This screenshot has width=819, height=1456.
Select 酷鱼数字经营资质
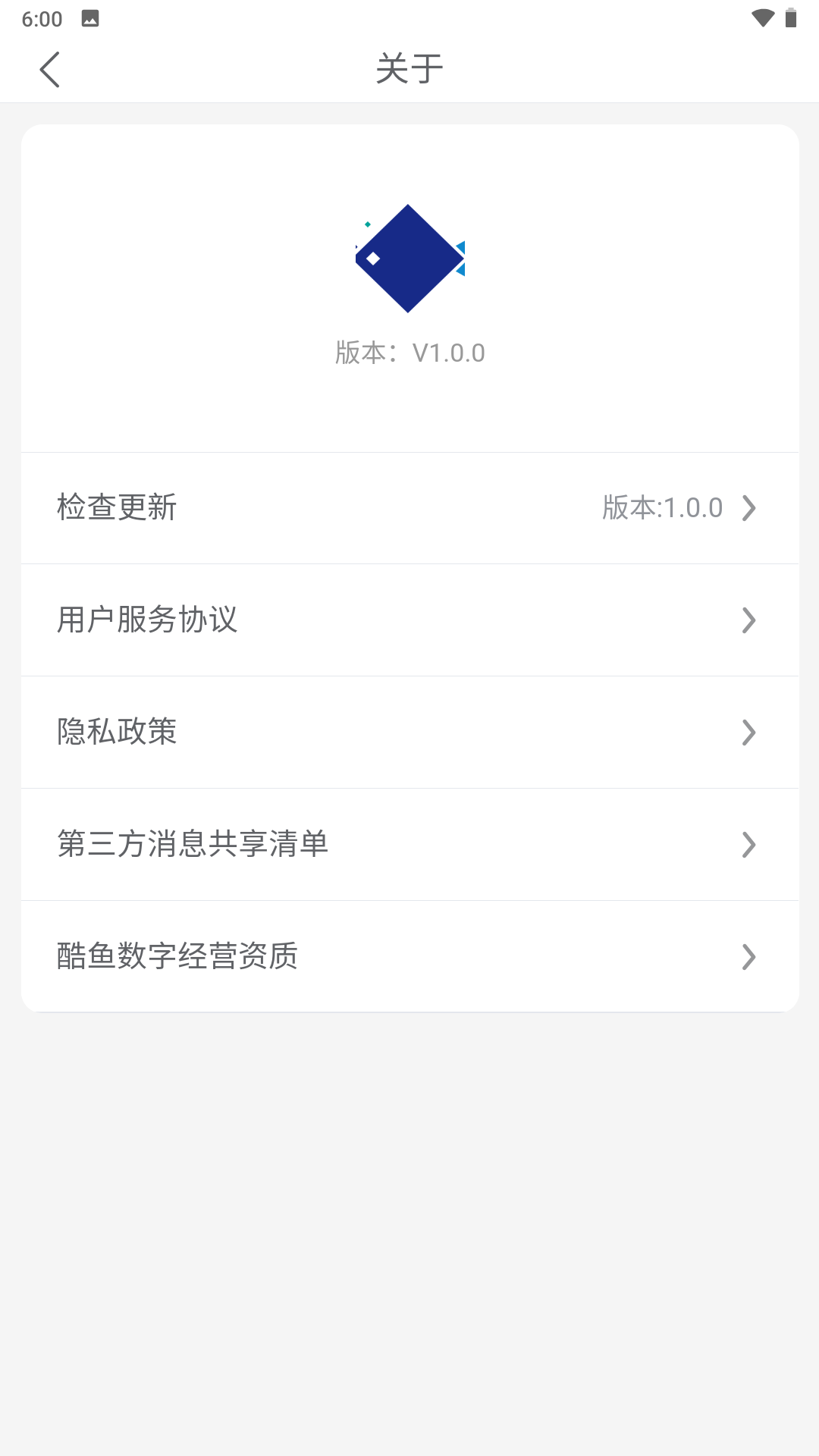click(x=409, y=957)
